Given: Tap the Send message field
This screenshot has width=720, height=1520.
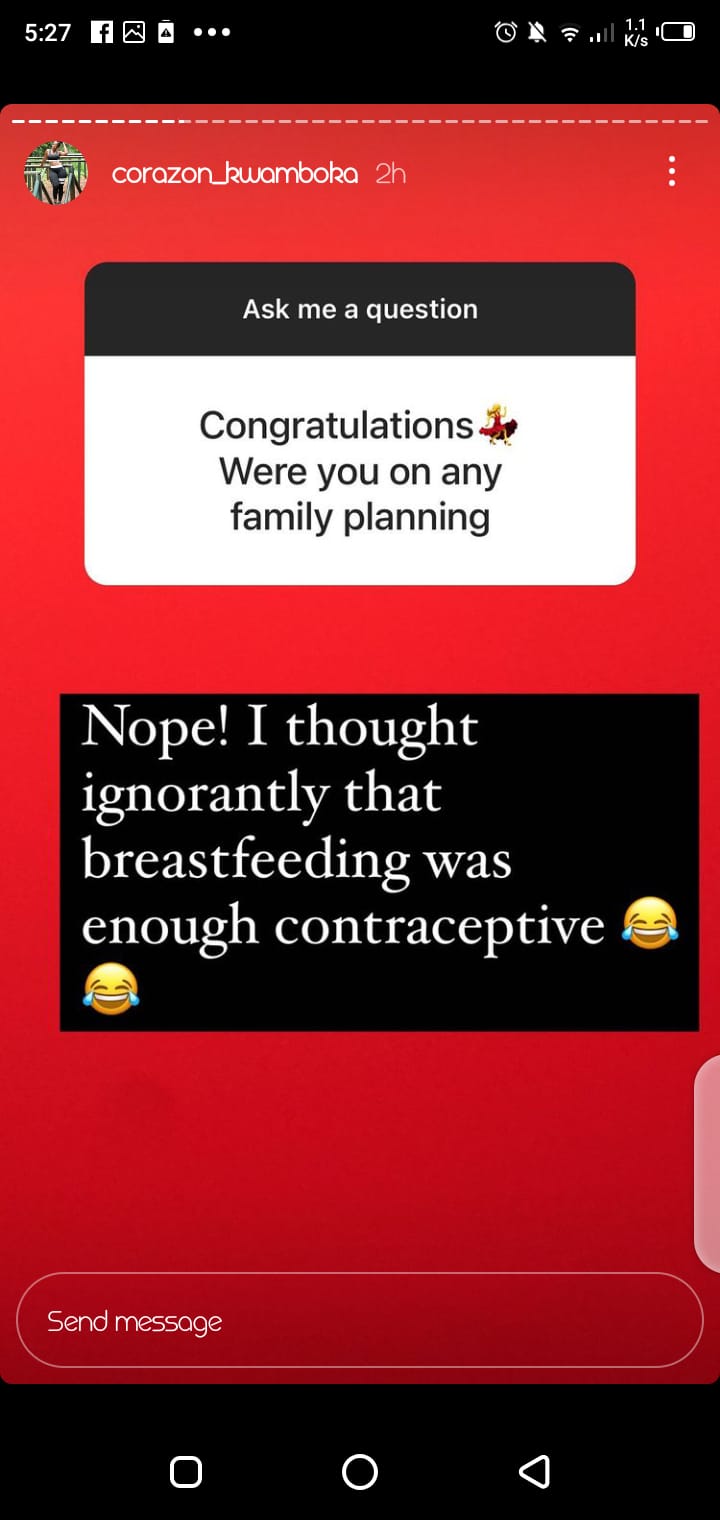Looking at the screenshot, I should [x=360, y=1320].
